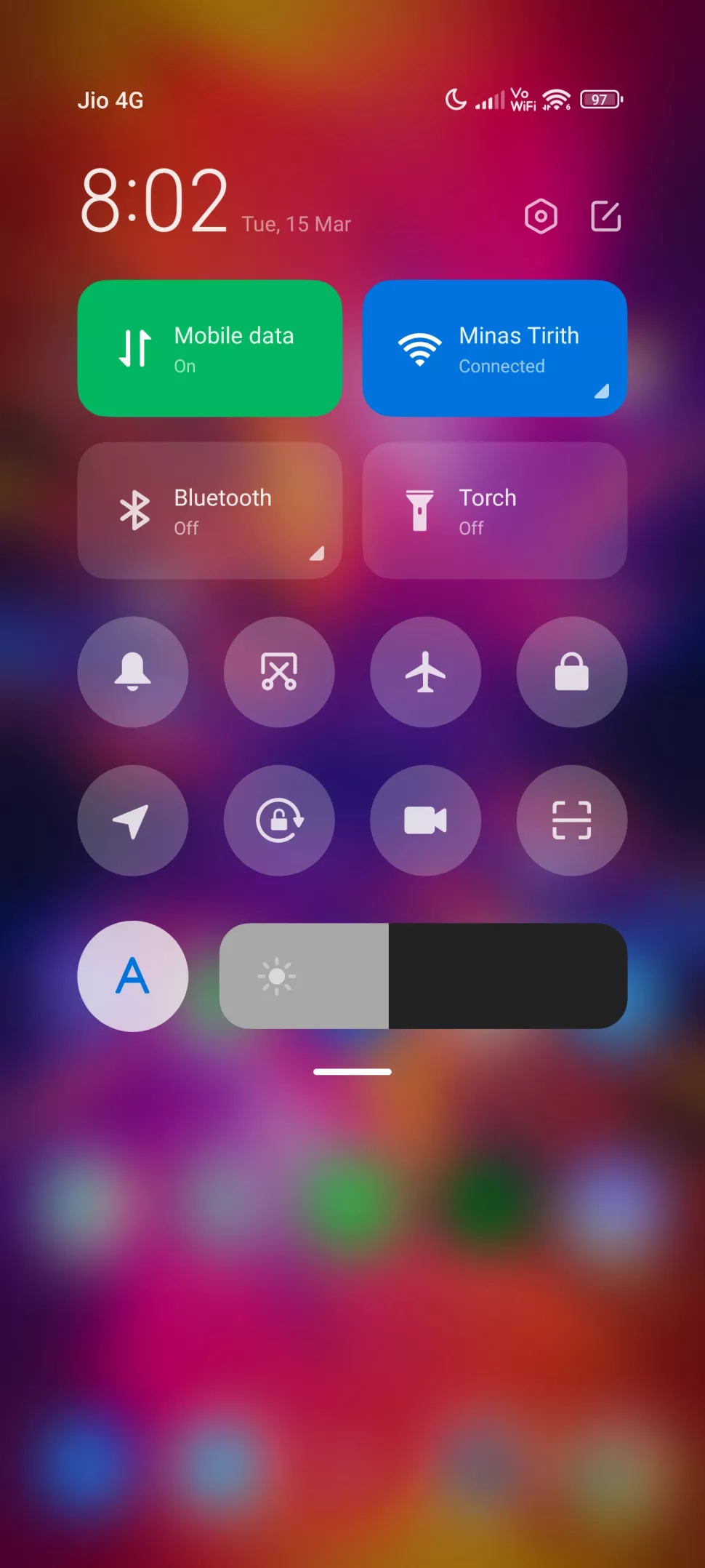The image size is (705, 1568).
Task: Toggle auto brightness with the A button
Action: click(133, 976)
